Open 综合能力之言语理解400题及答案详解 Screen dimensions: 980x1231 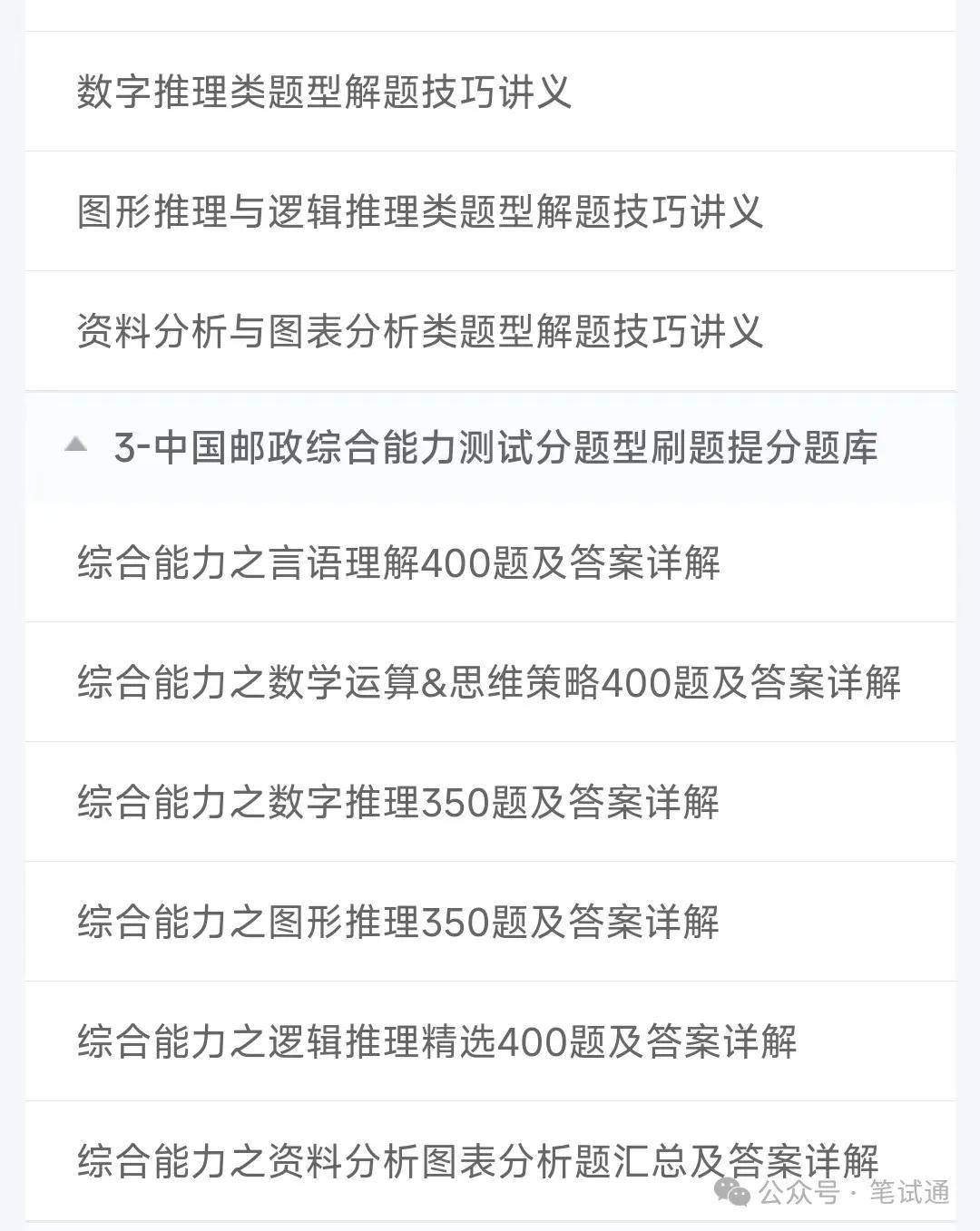pyautogui.click(x=398, y=562)
